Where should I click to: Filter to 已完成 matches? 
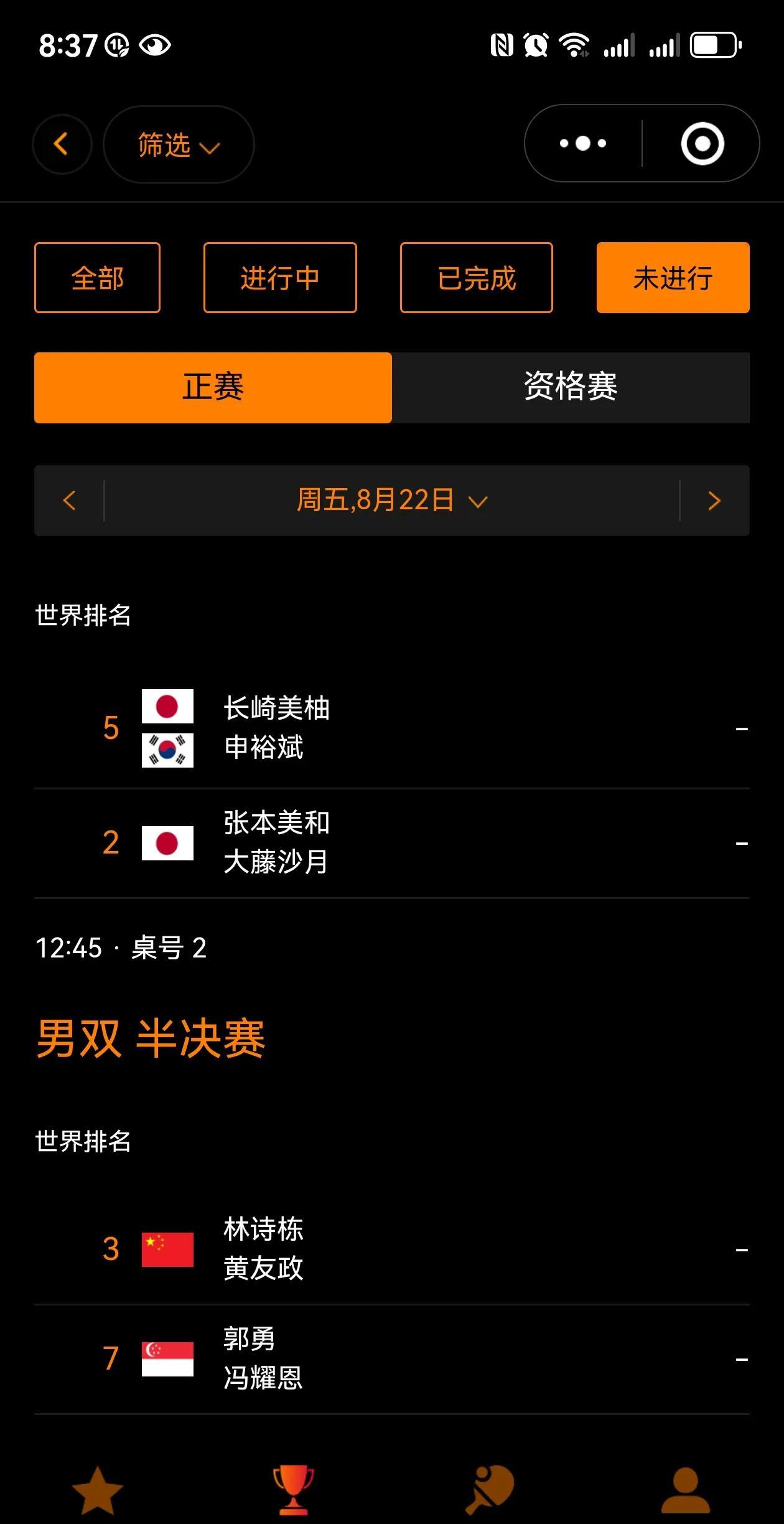coord(477,278)
